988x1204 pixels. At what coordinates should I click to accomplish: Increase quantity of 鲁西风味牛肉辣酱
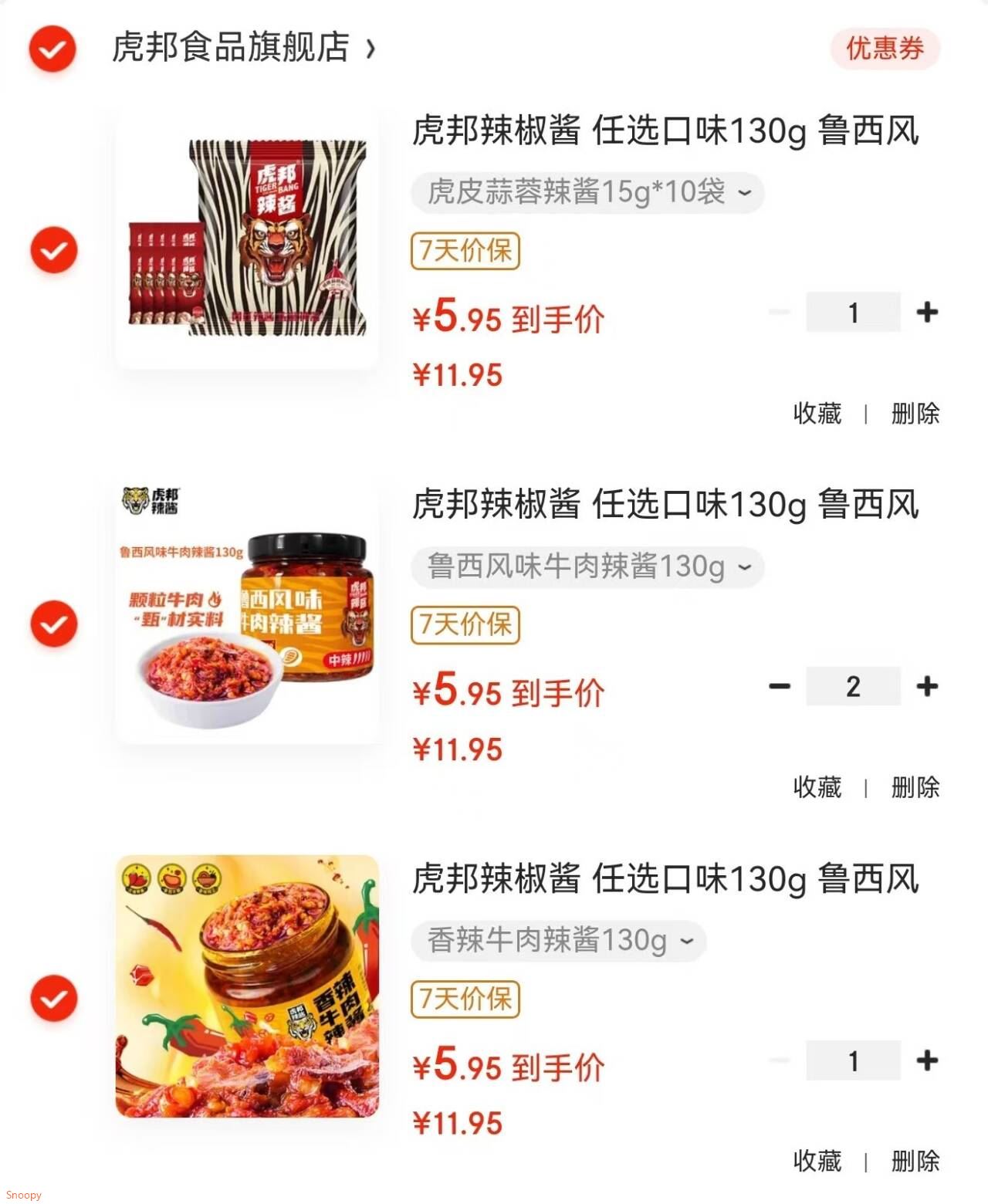[927, 686]
